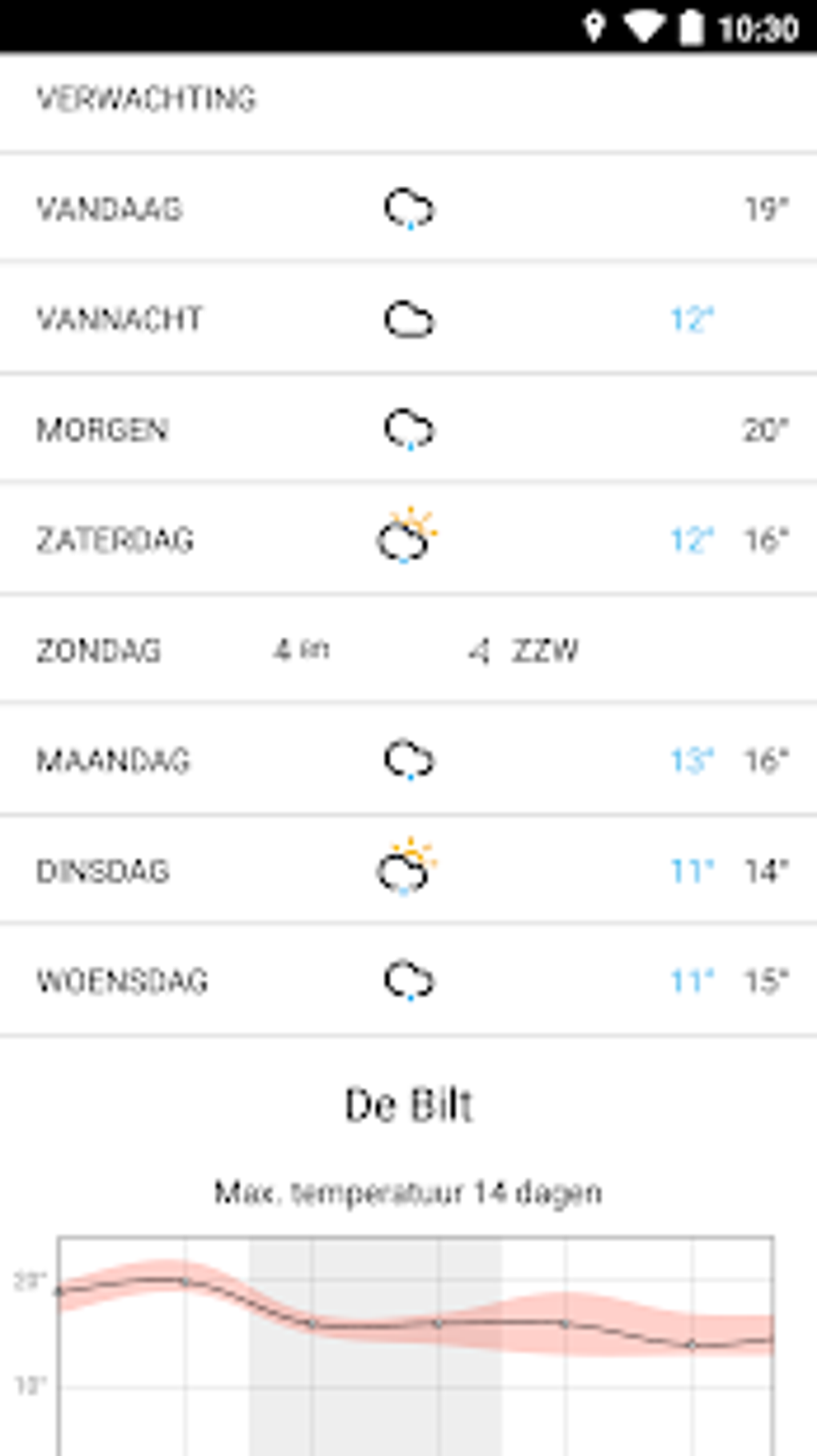Tap the Woensdag forecast row
The height and width of the screenshot is (1456, 817).
click(x=408, y=980)
